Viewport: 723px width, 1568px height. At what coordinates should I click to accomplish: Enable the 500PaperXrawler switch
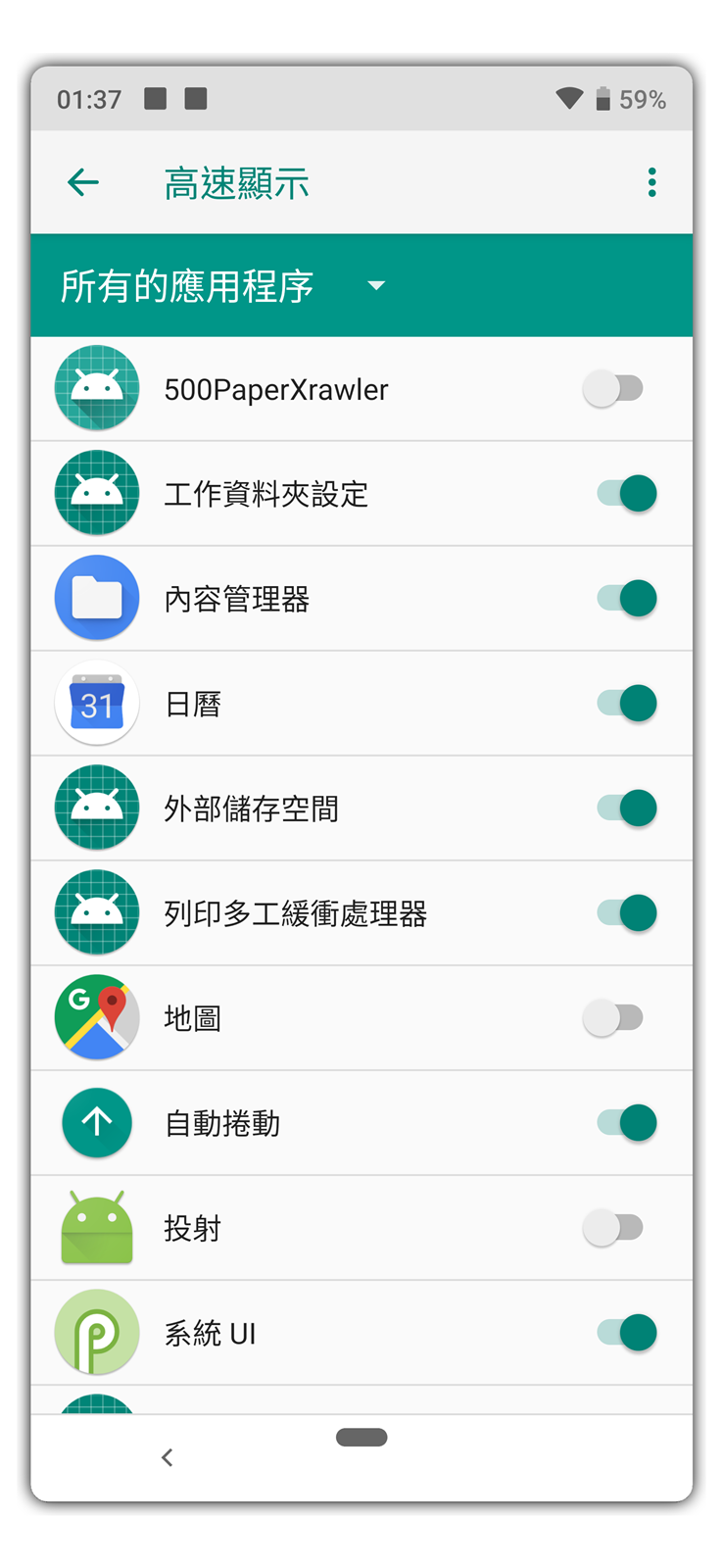[x=614, y=389]
